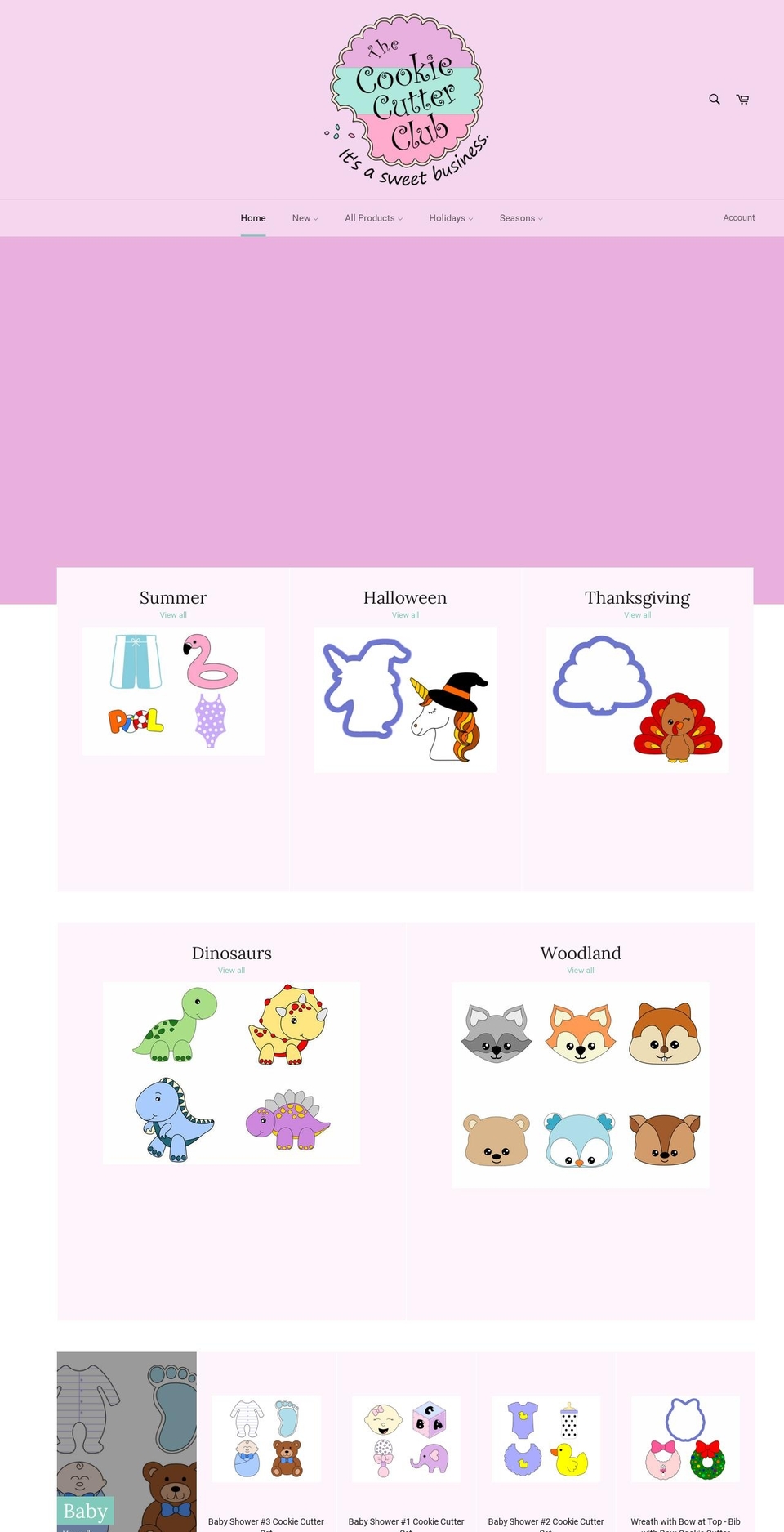This screenshot has height=1532, width=784.
Task: Open View all for Dinosaurs collection
Action: (x=231, y=970)
